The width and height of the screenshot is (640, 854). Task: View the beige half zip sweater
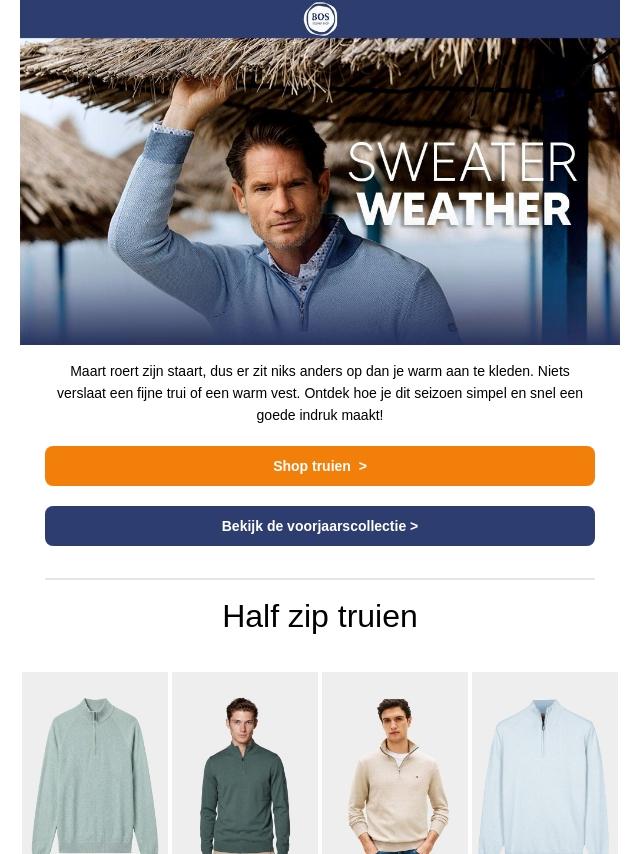point(395,763)
